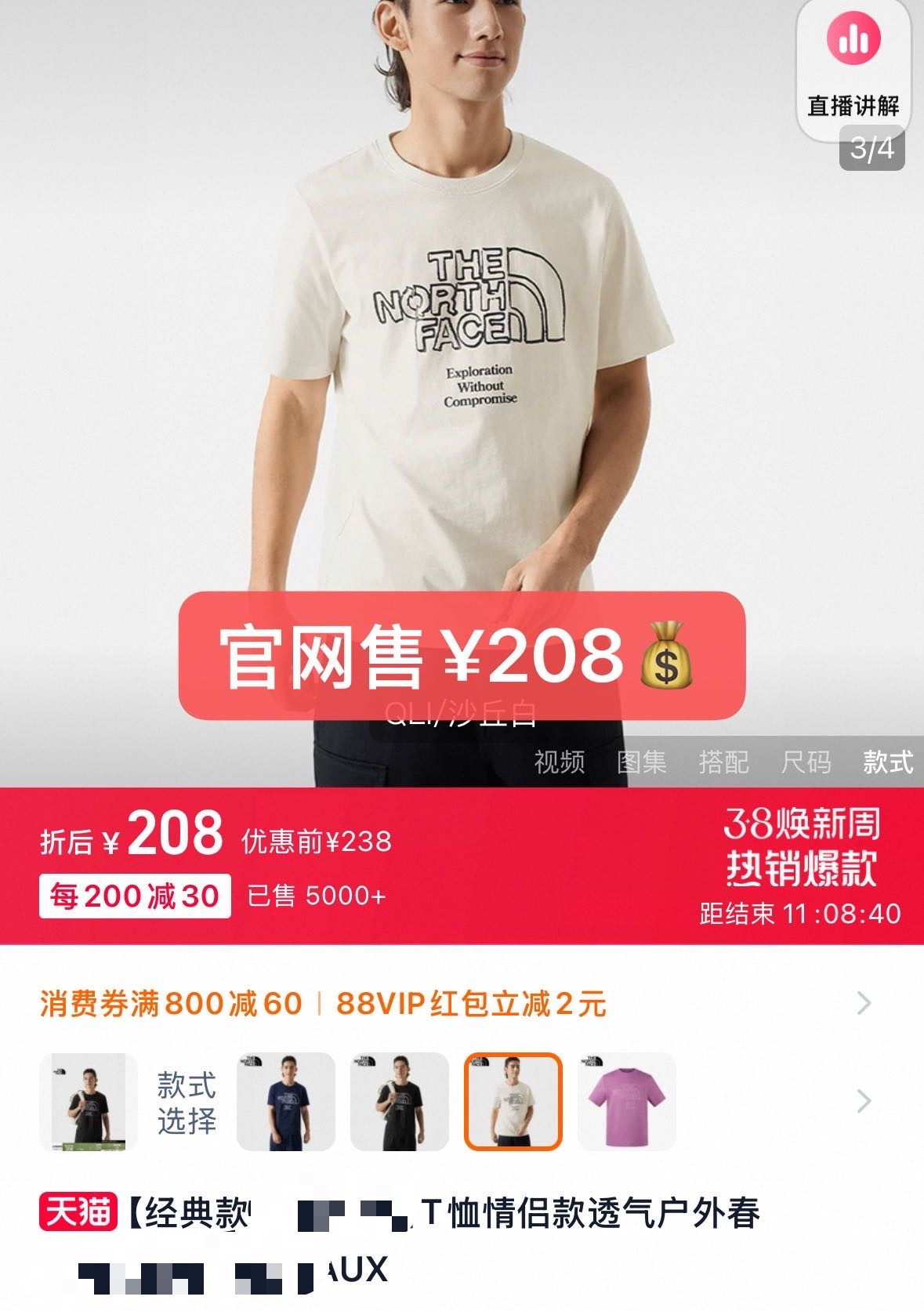This screenshot has width=924, height=1311.
Task: Open the 消费券满800减60 coupon row
Action: click(x=171, y=1004)
